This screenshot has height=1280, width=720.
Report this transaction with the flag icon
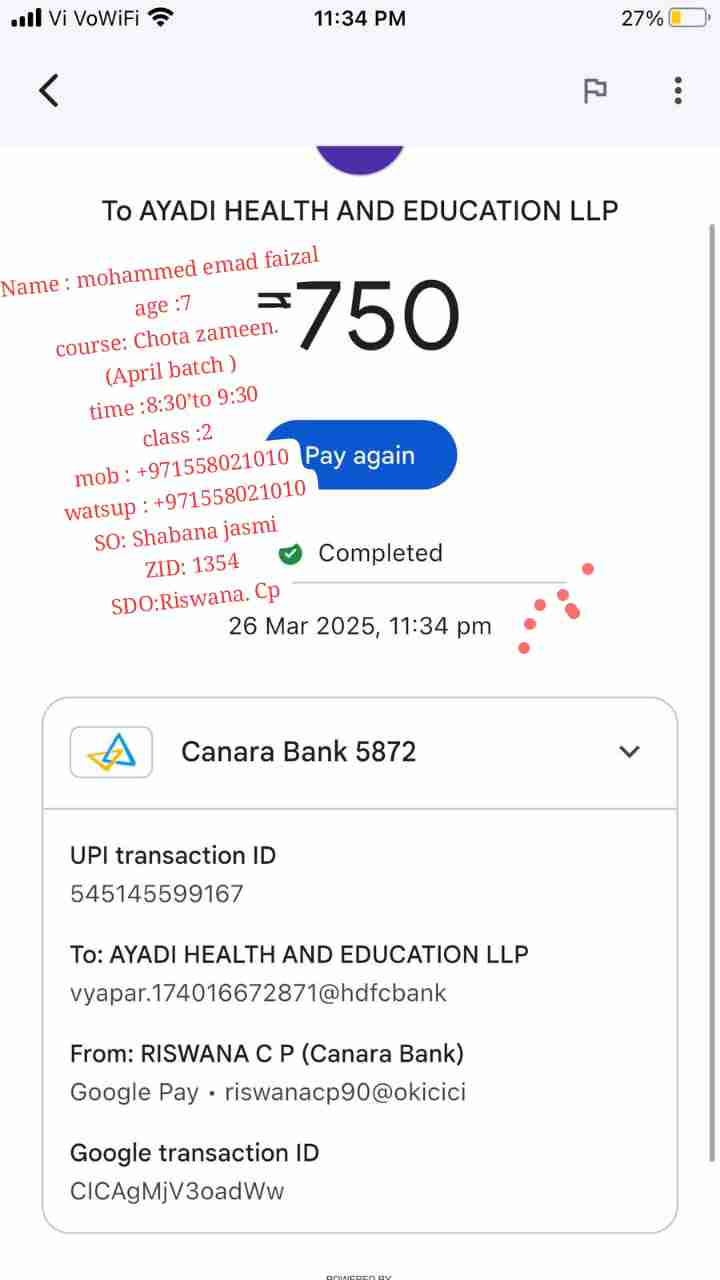[x=594, y=91]
